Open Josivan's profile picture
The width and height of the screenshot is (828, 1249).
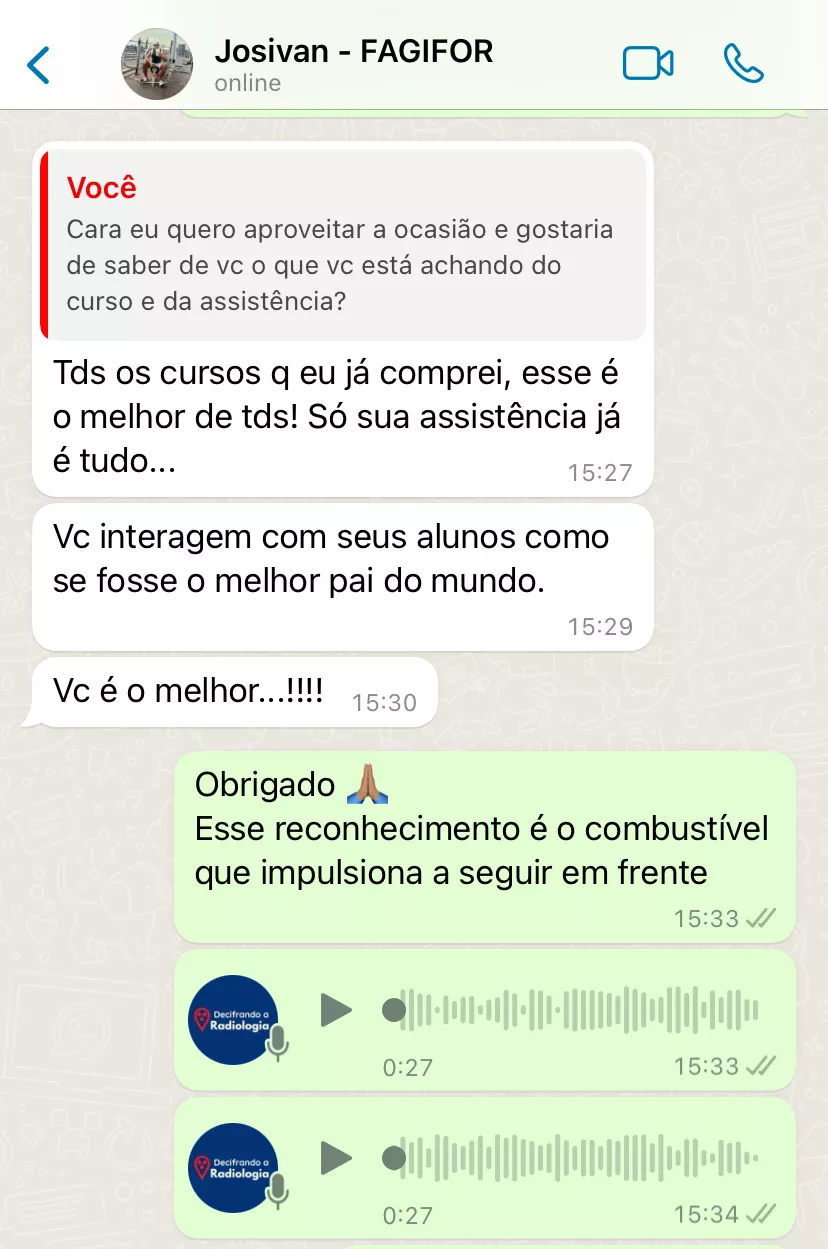point(157,65)
